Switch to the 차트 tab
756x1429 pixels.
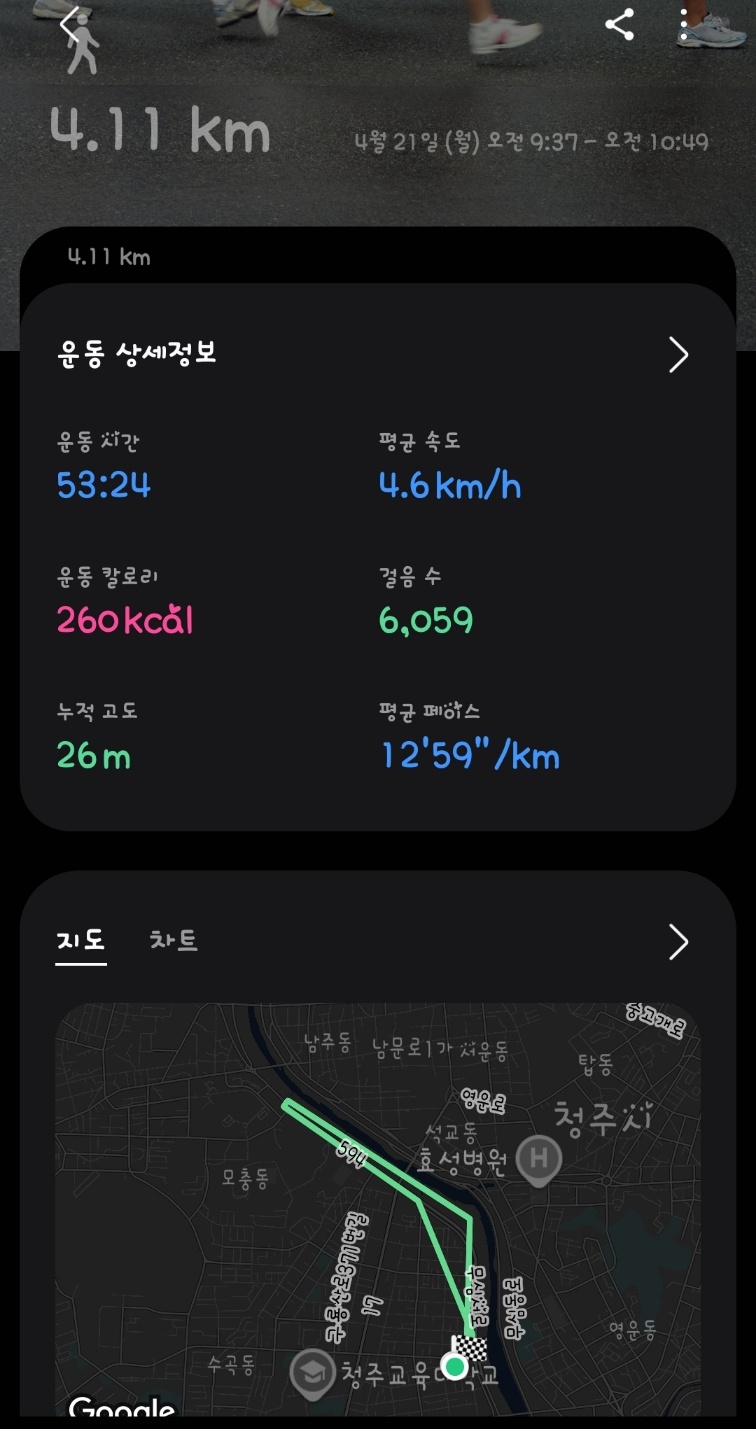coord(174,941)
